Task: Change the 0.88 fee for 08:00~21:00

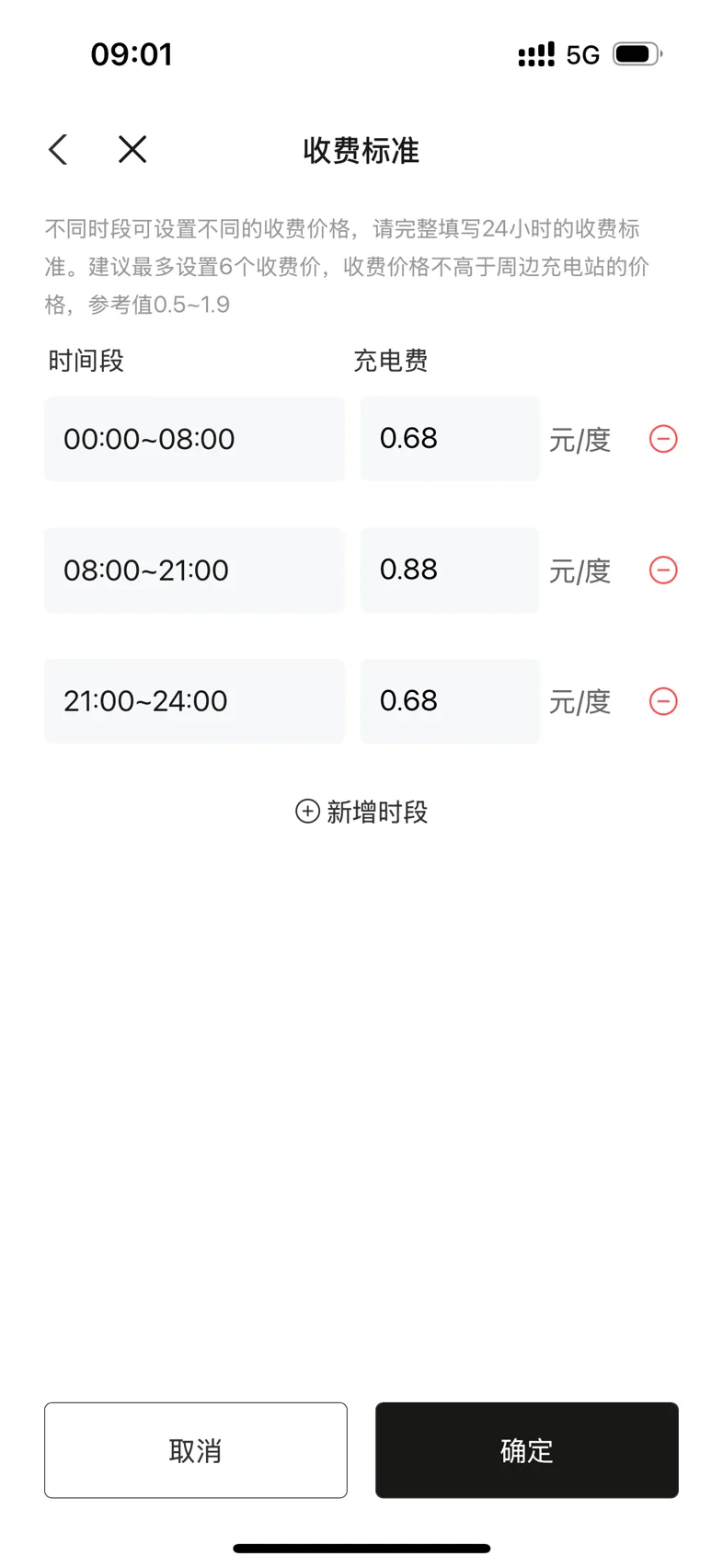Action: (450, 571)
